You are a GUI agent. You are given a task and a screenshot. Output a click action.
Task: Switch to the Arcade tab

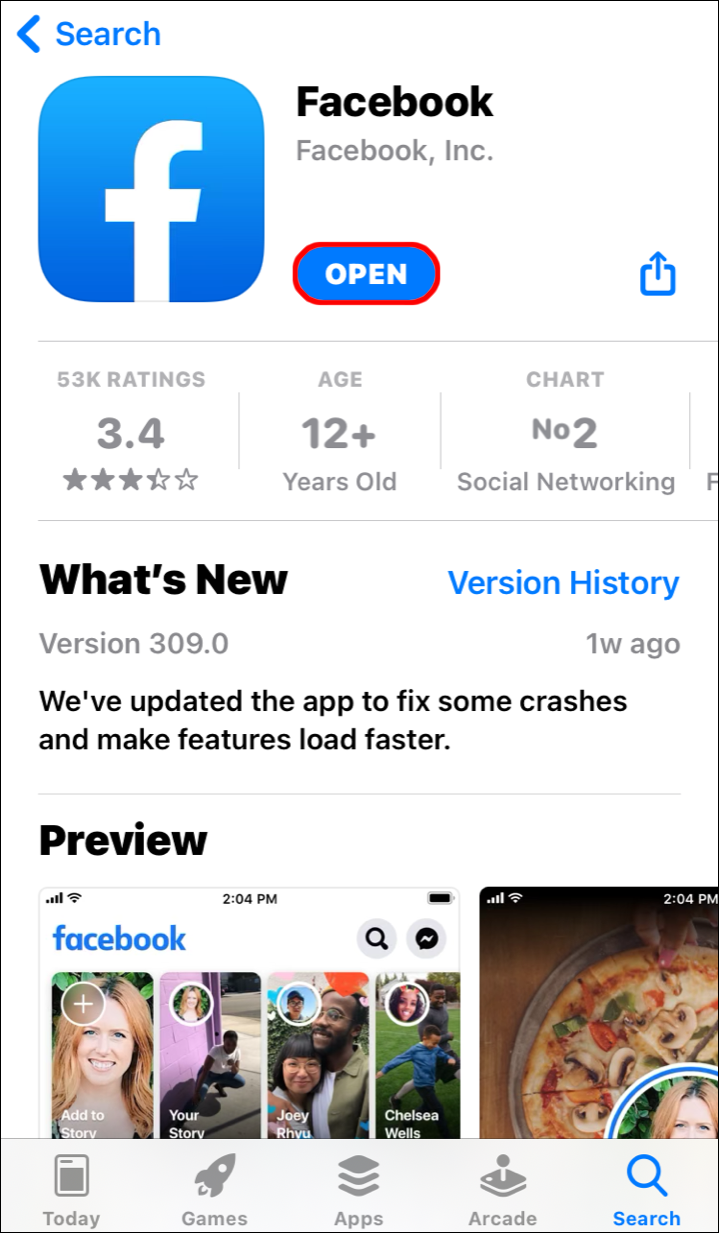pyautogui.click(x=502, y=1190)
